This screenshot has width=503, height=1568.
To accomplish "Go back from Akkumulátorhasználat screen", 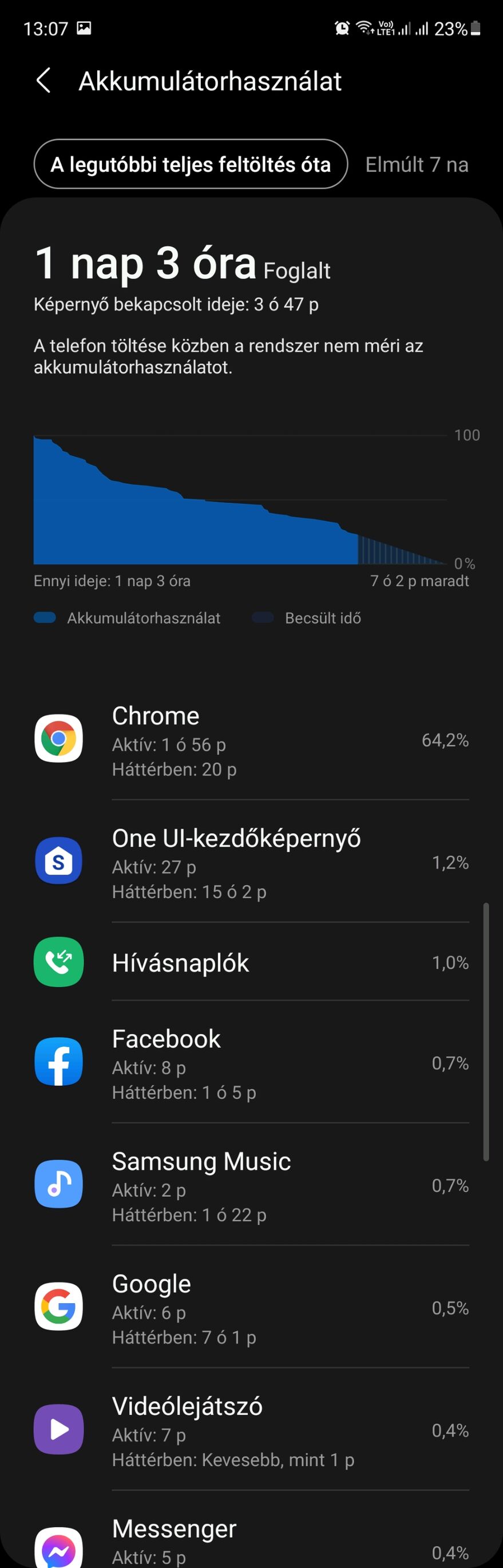I will click(43, 81).
